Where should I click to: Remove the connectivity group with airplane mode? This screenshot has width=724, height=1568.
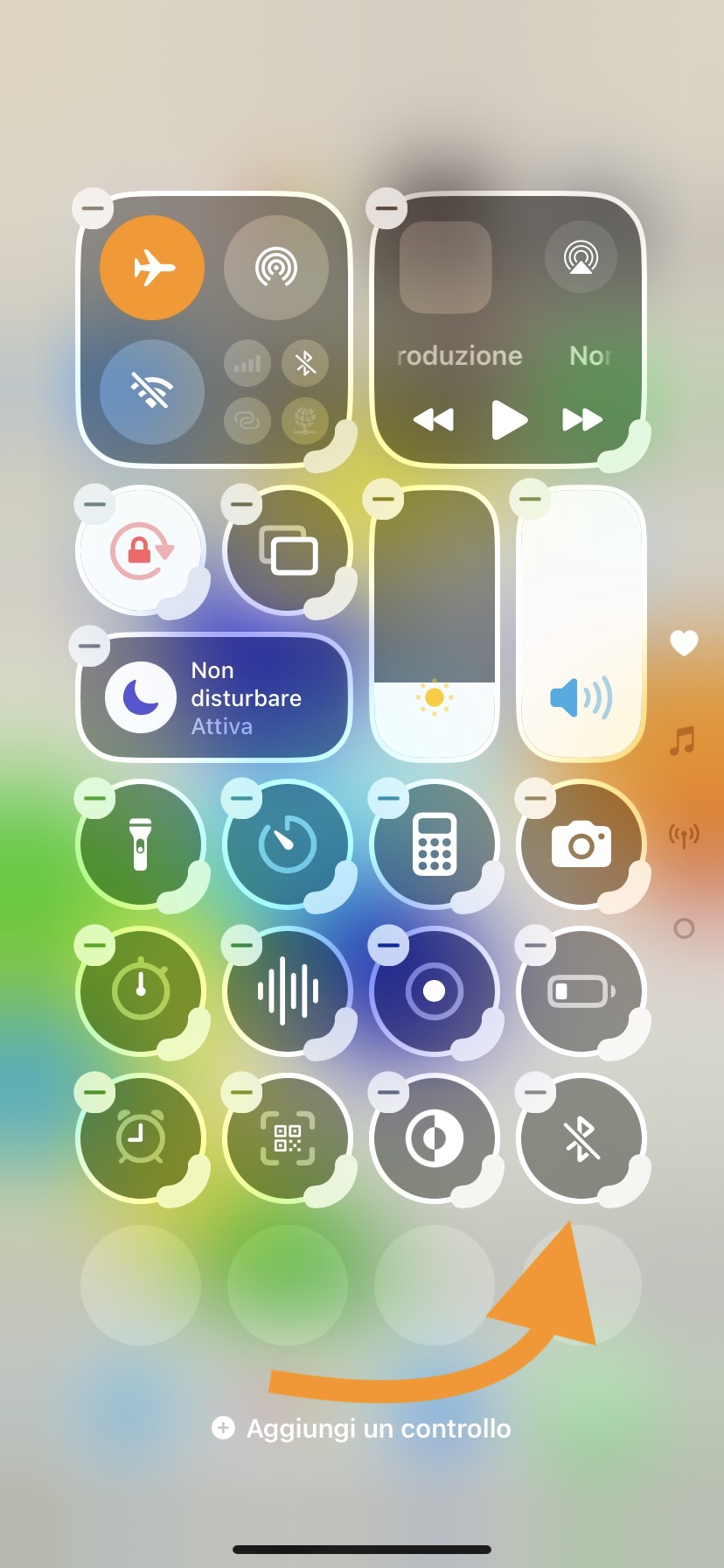click(x=94, y=208)
